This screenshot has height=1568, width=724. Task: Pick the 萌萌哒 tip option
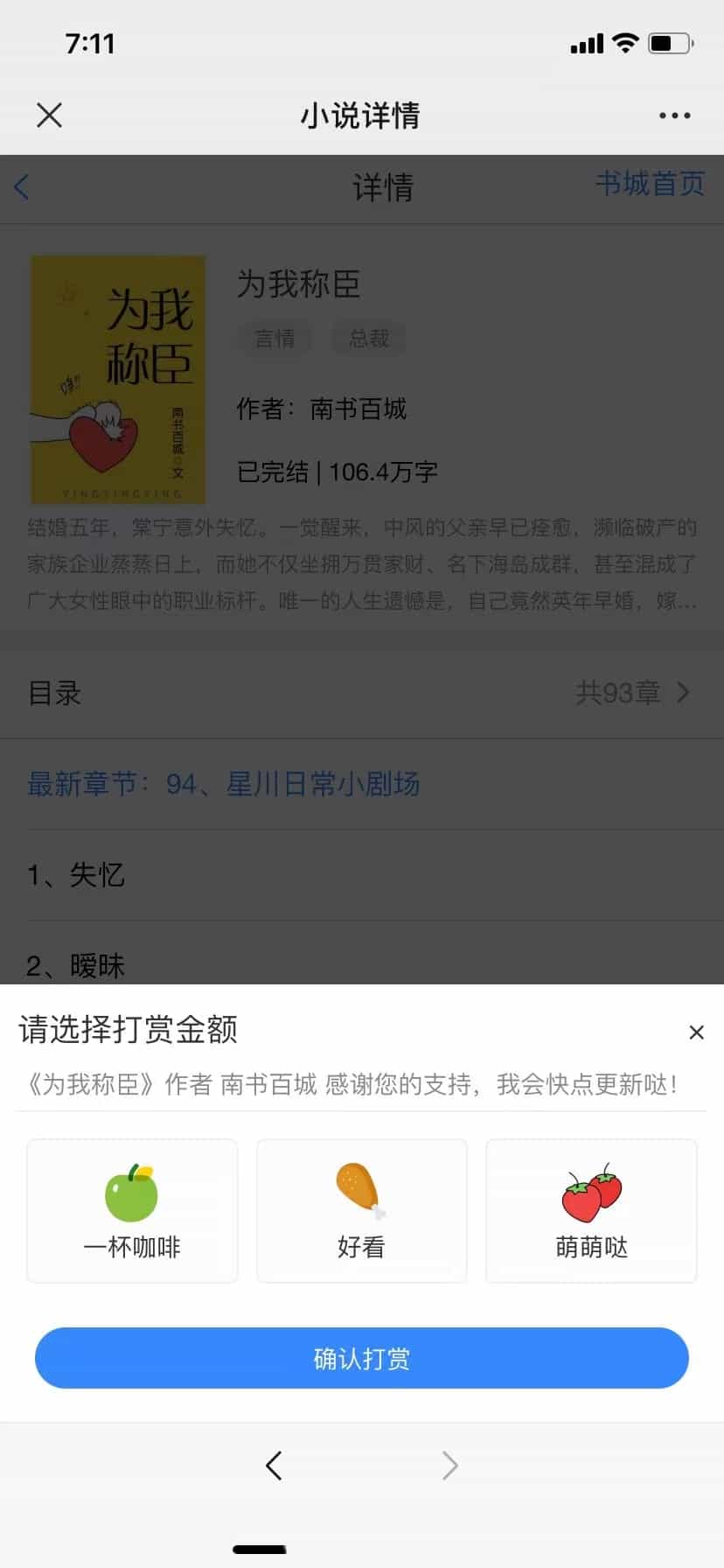(591, 1211)
